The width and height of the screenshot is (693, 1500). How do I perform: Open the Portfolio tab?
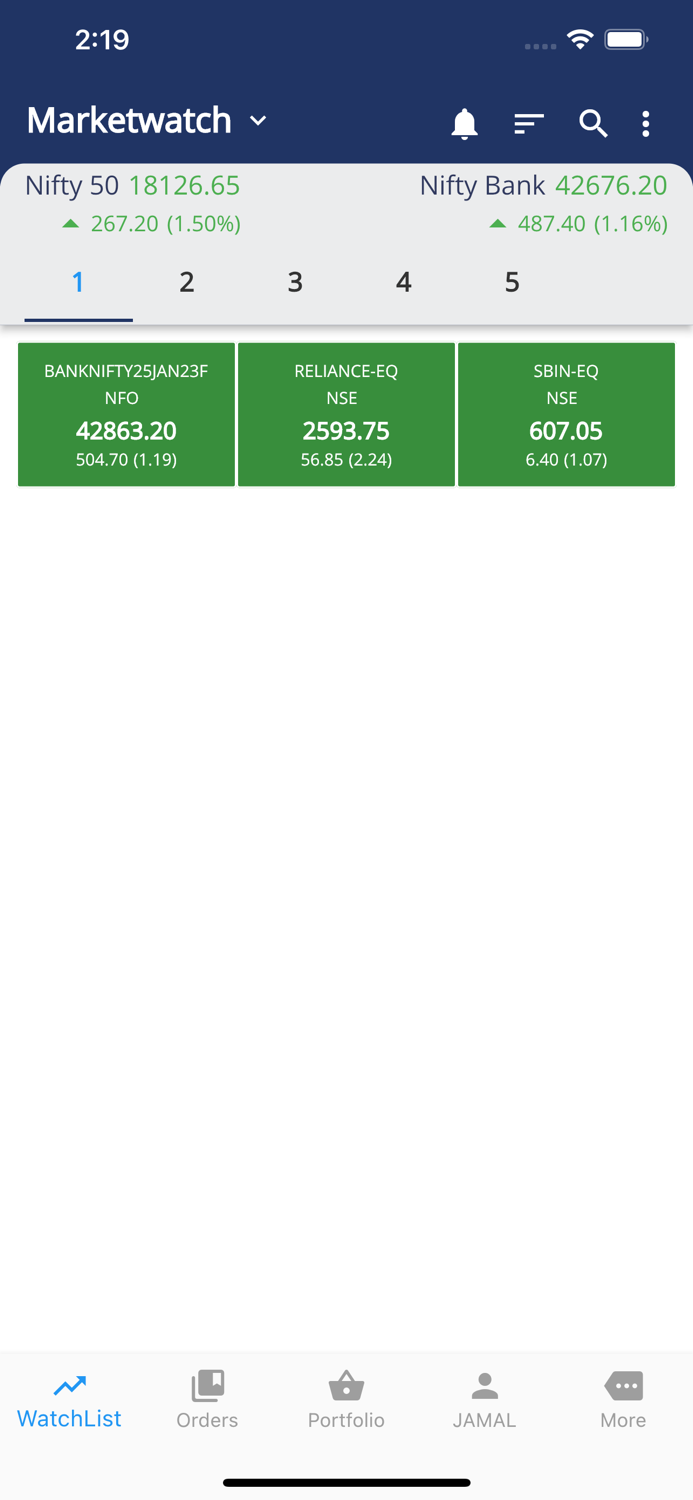pos(346,1400)
